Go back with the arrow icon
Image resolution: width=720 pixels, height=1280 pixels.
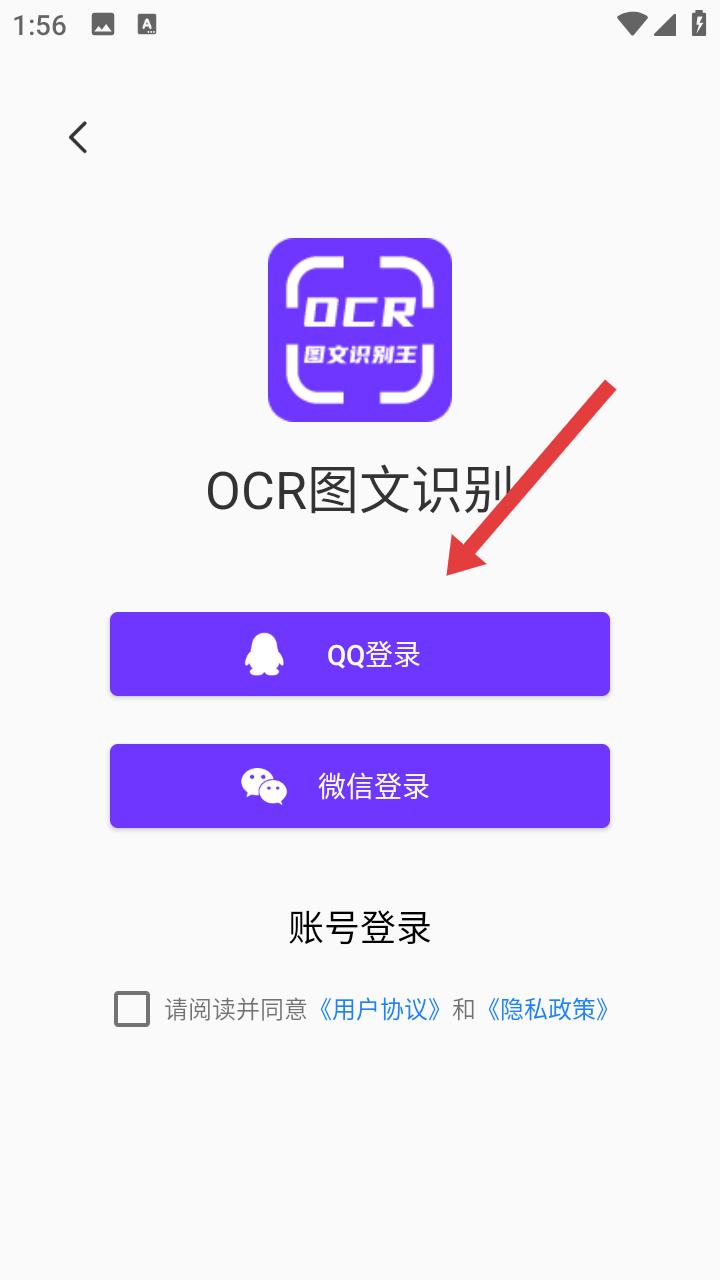click(78, 137)
